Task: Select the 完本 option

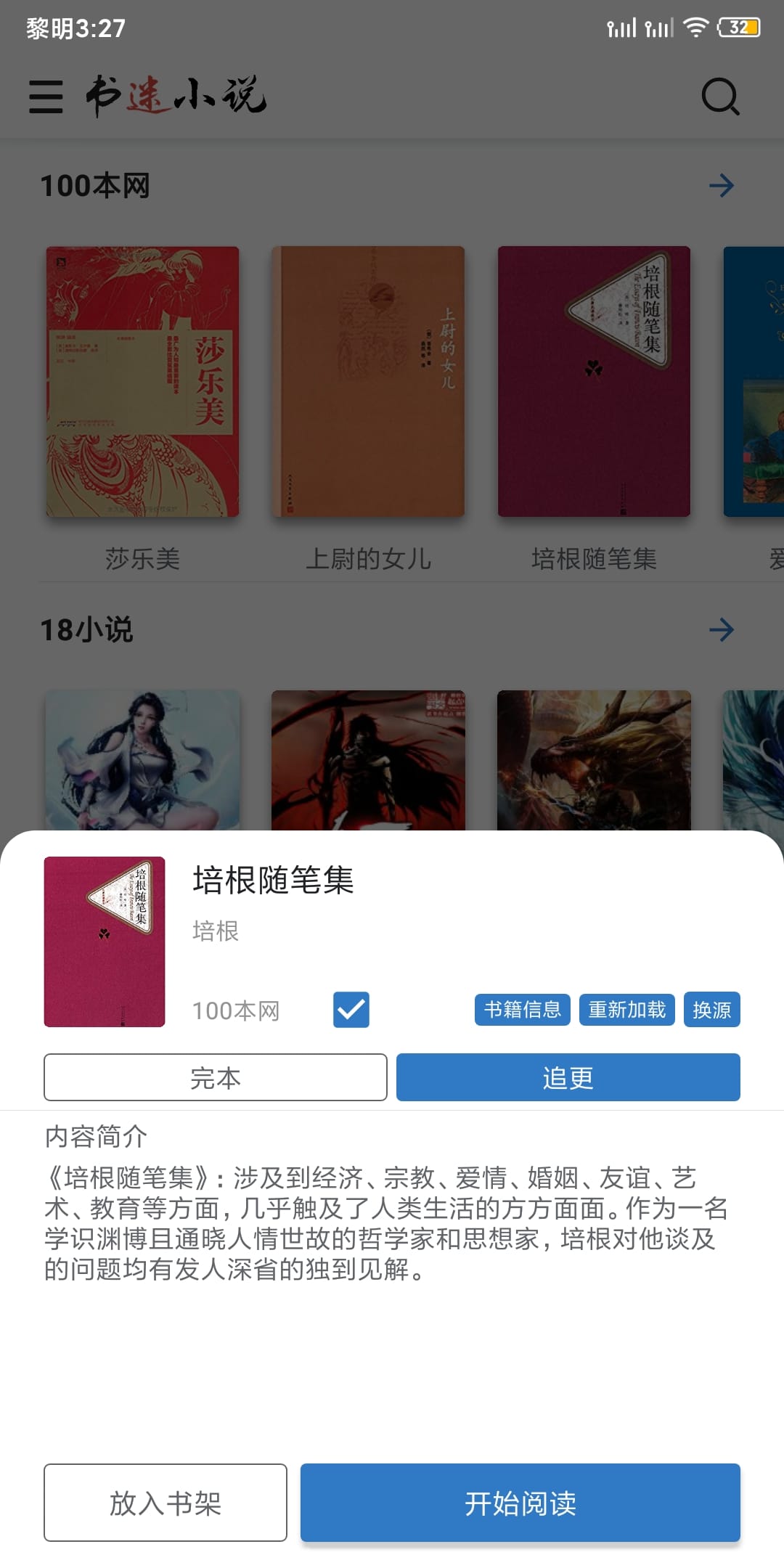Action: [x=215, y=1077]
